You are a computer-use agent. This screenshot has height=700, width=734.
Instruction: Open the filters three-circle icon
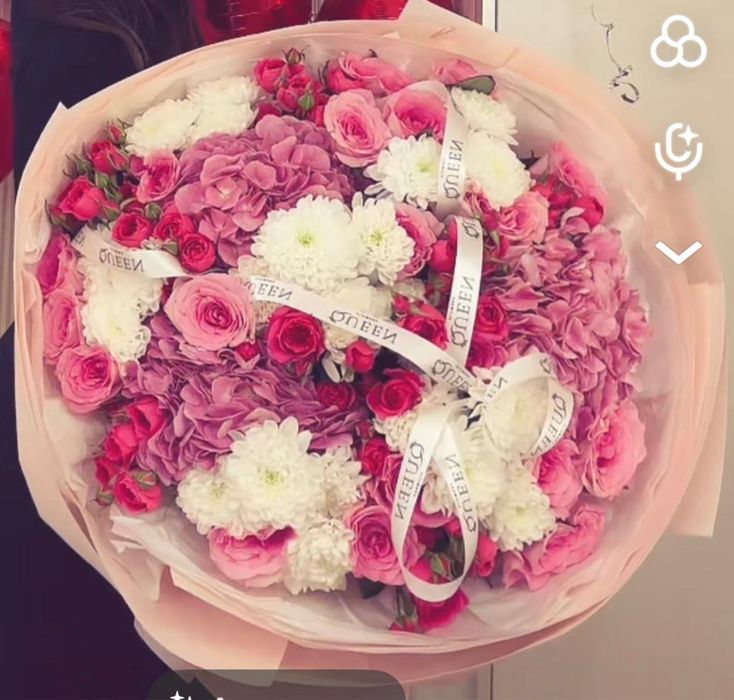coord(678,43)
